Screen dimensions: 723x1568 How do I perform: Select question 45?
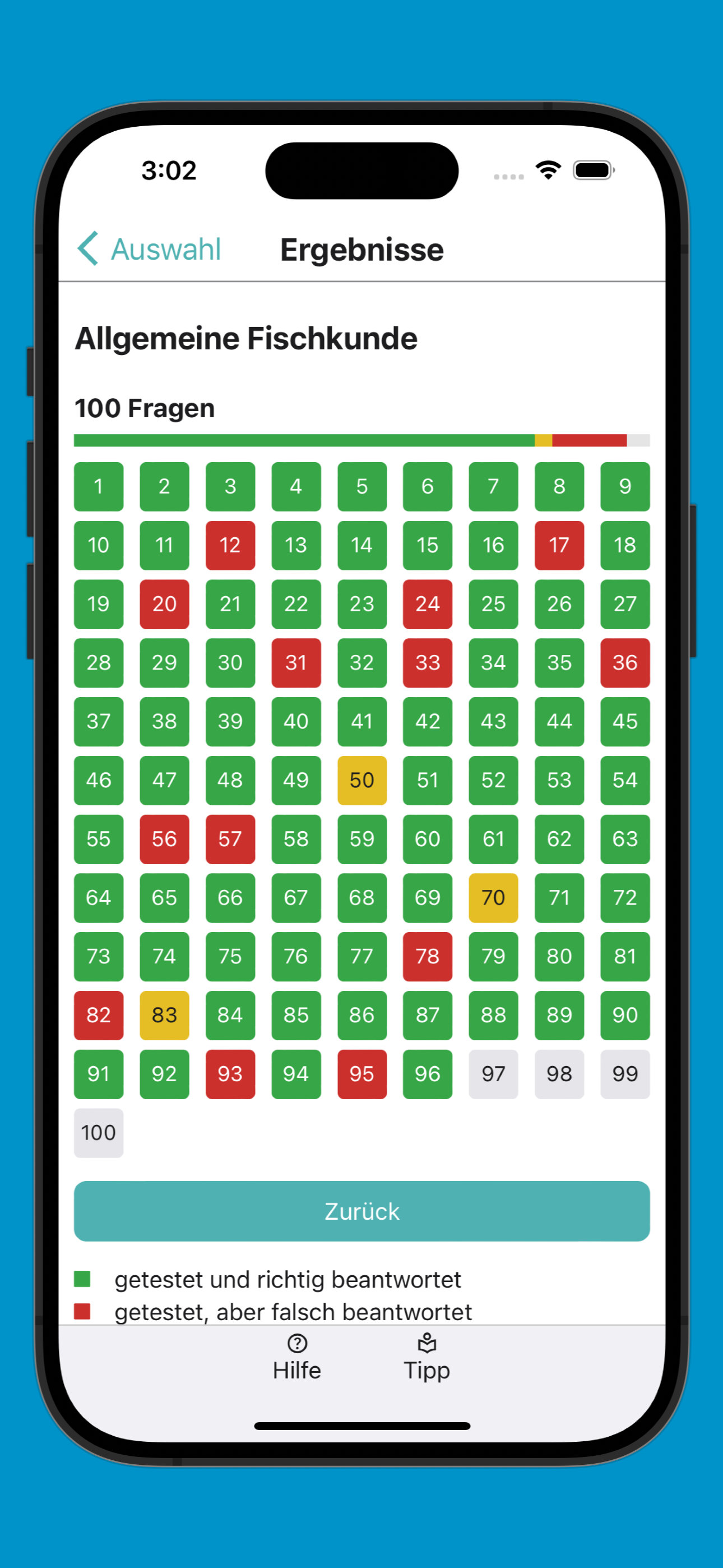pos(624,721)
